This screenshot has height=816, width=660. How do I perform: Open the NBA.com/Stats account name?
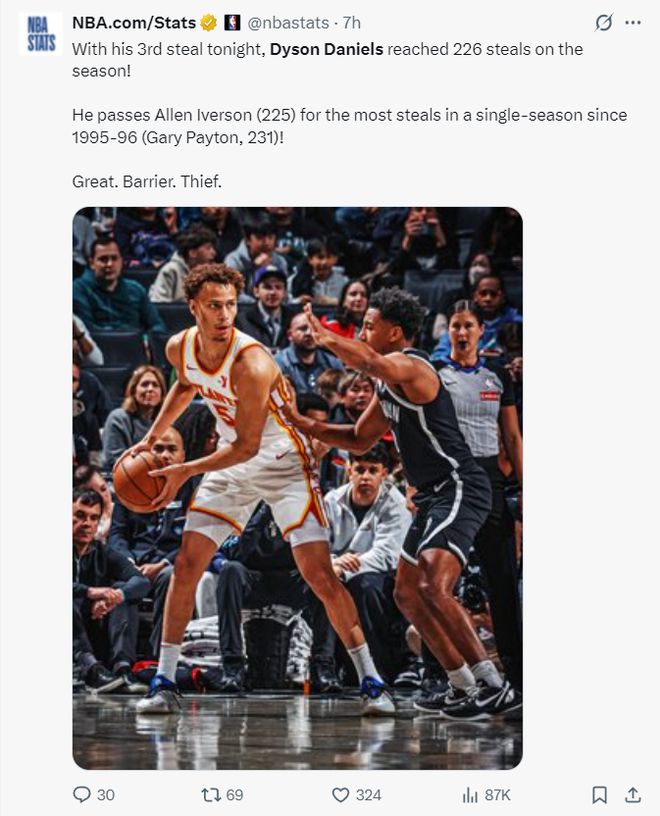coord(134,22)
